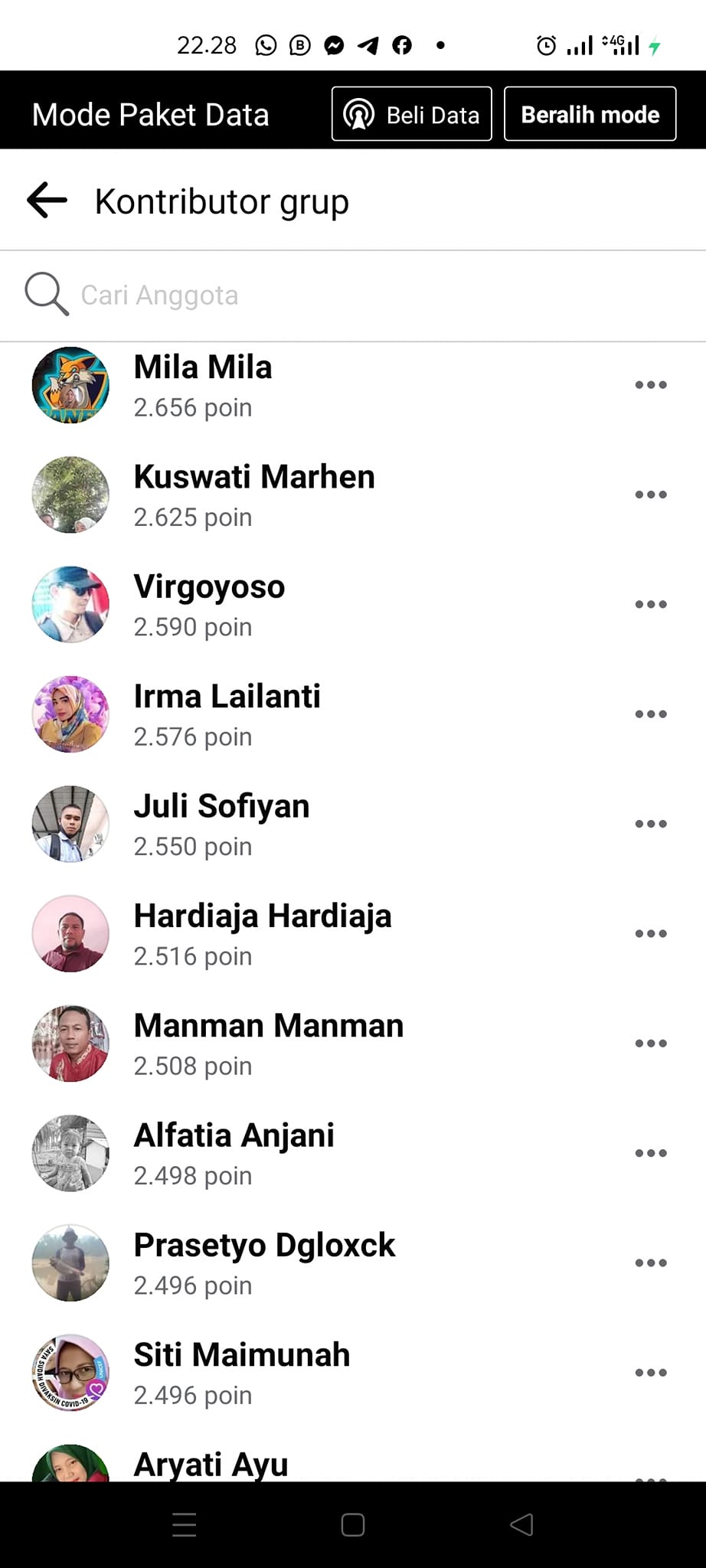This screenshot has width=706, height=1568.
Task: Tap Beralih mode button
Action: pyautogui.click(x=590, y=114)
